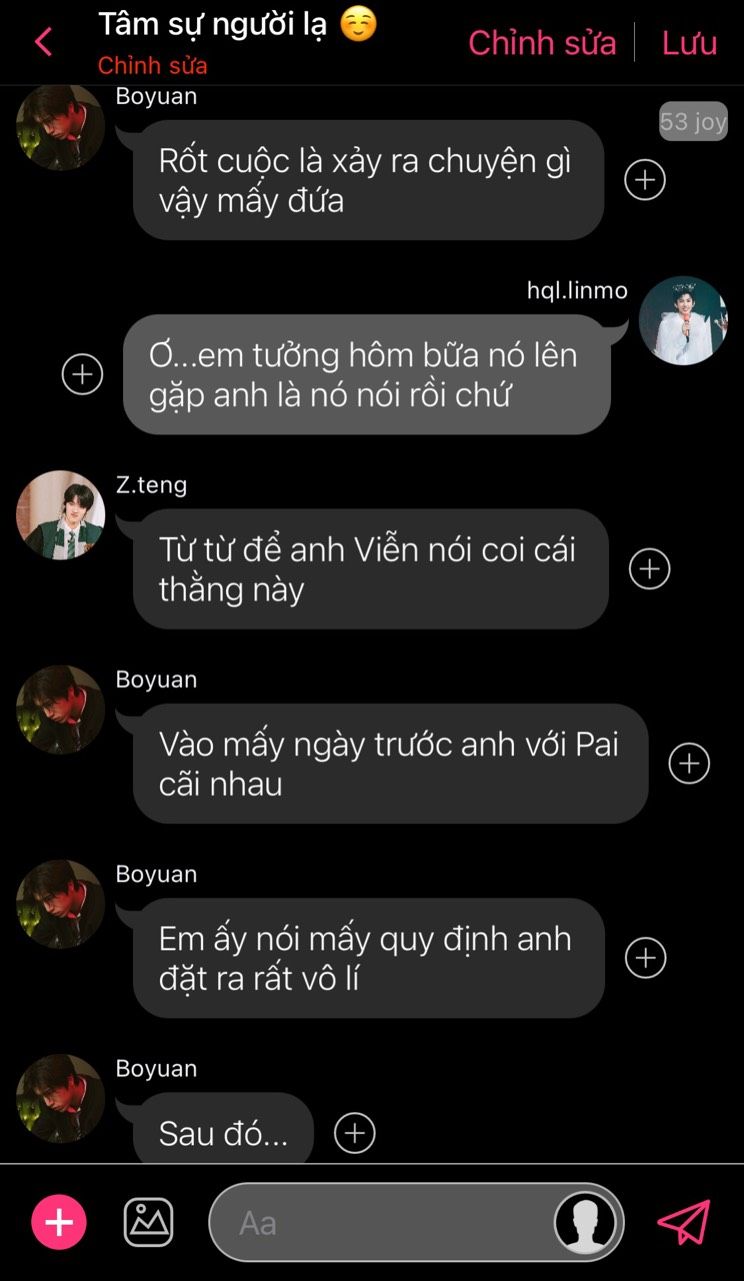
Task: Tap plus beside the 'Sau đó...' message
Action: tap(354, 1133)
